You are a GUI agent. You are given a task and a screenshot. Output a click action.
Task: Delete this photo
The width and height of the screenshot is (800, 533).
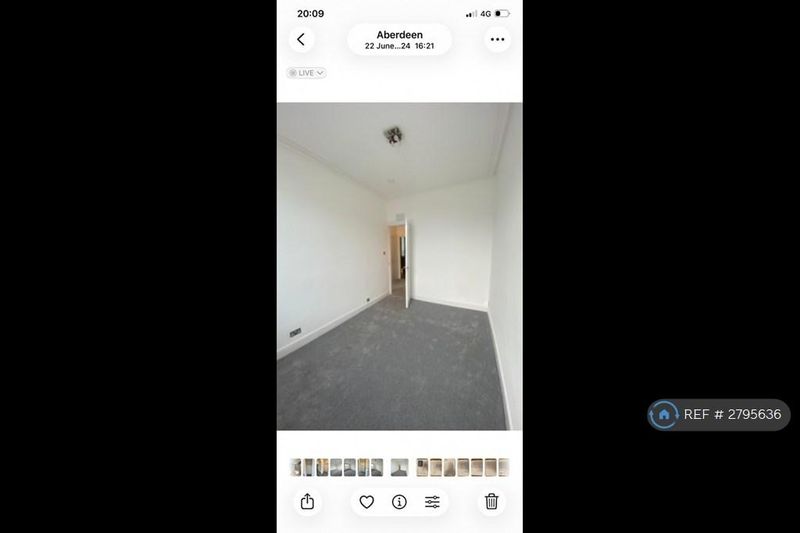(x=492, y=502)
